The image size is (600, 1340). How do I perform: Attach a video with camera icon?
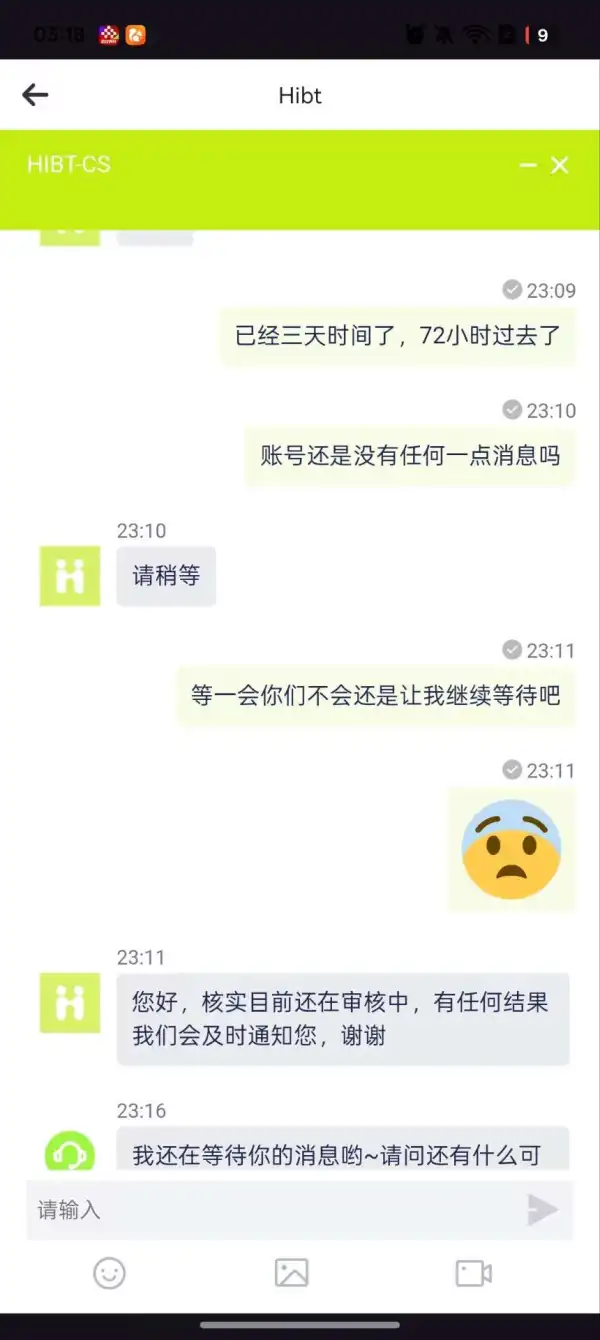473,1273
